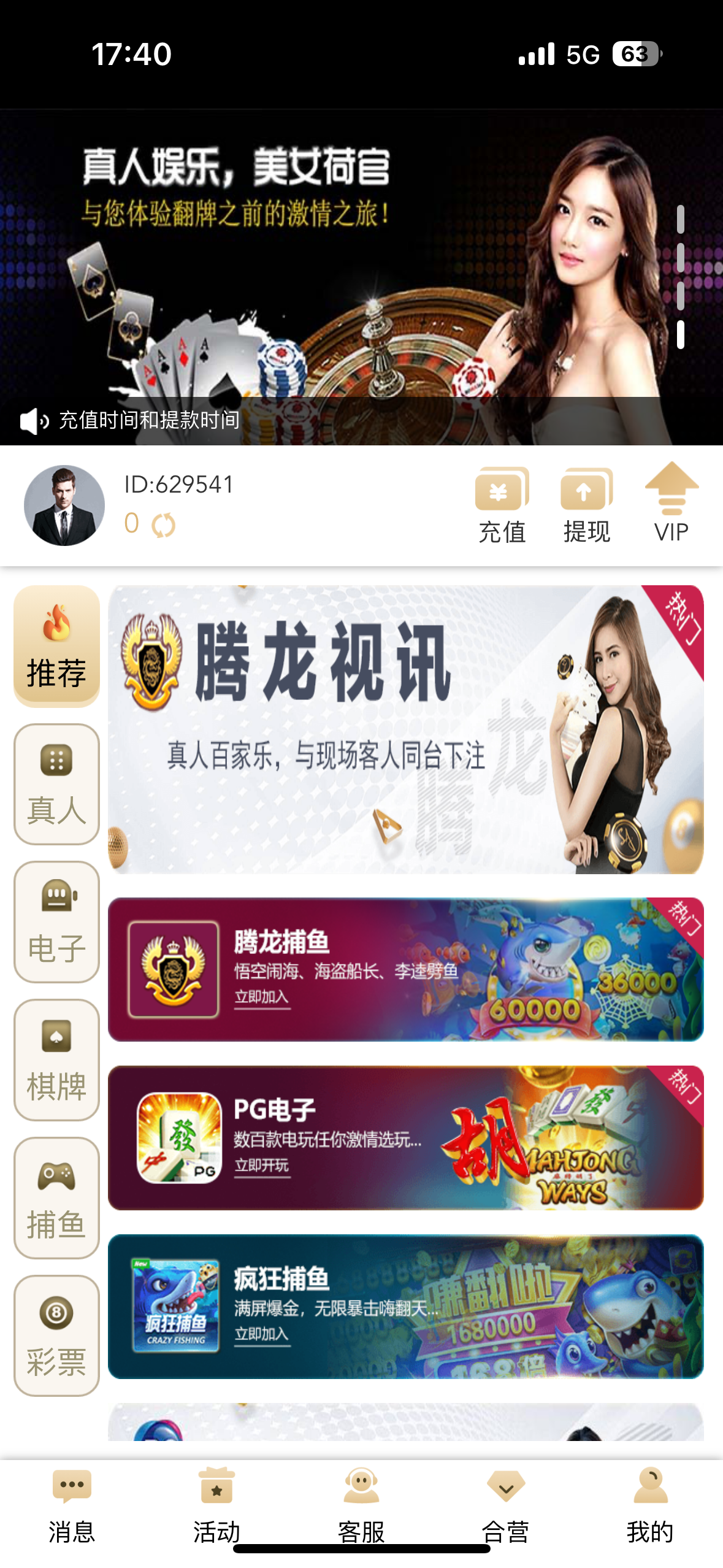This screenshot has width=723, height=1568.
Task: Refresh the account balance
Action: (x=163, y=525)
